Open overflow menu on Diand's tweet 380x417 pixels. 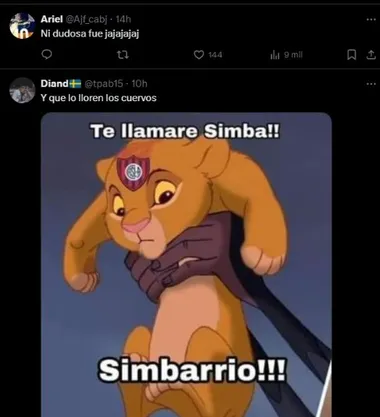[371, 84]
